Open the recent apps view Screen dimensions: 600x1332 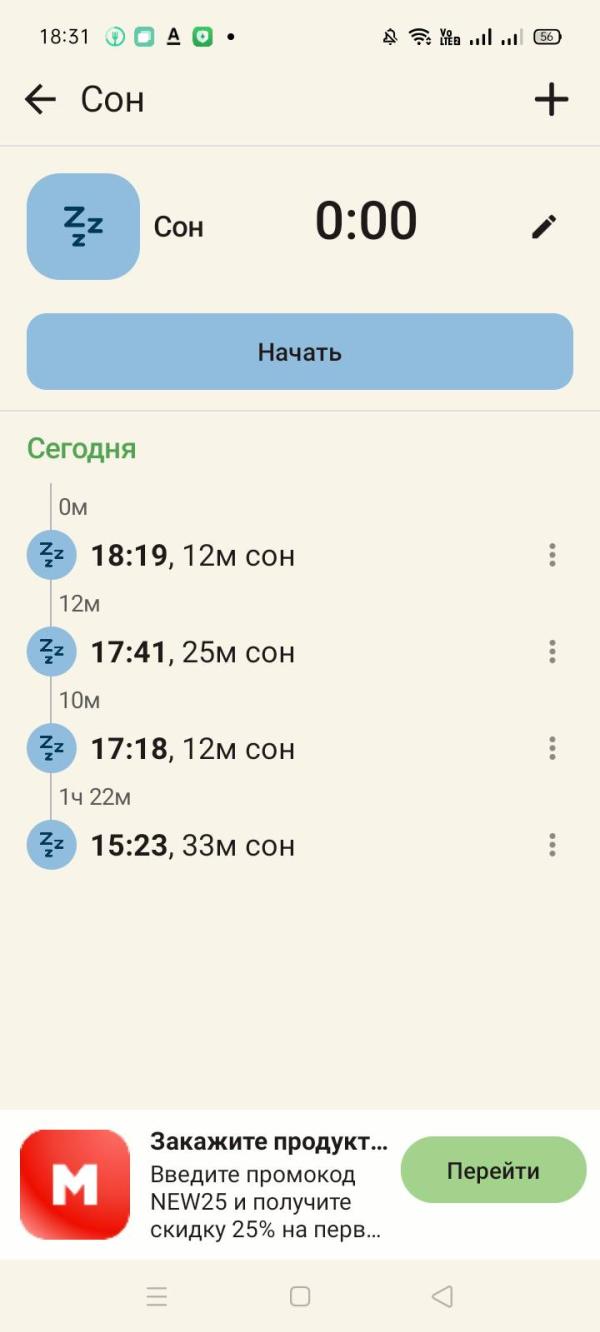(x=157, y=1297)
